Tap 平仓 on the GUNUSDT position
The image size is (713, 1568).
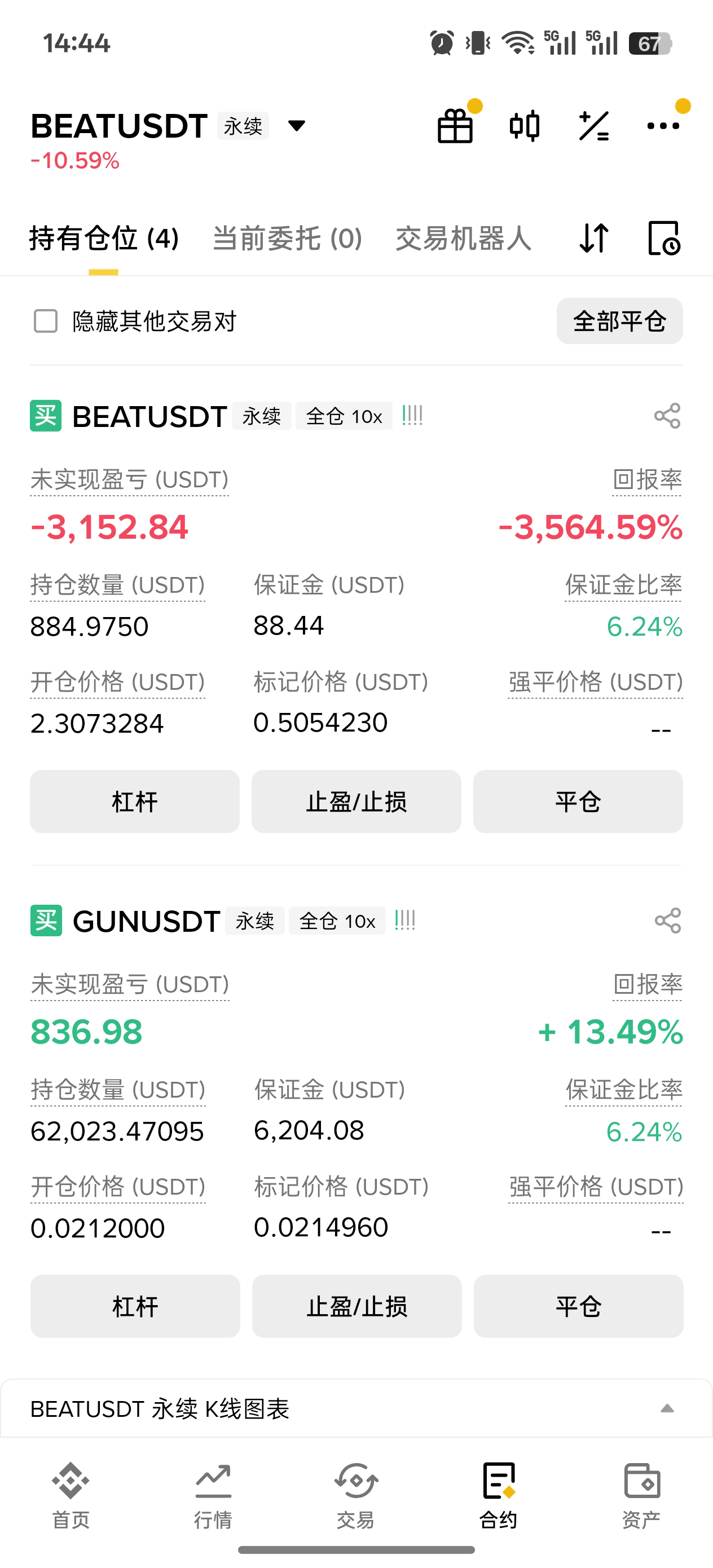578,1306
